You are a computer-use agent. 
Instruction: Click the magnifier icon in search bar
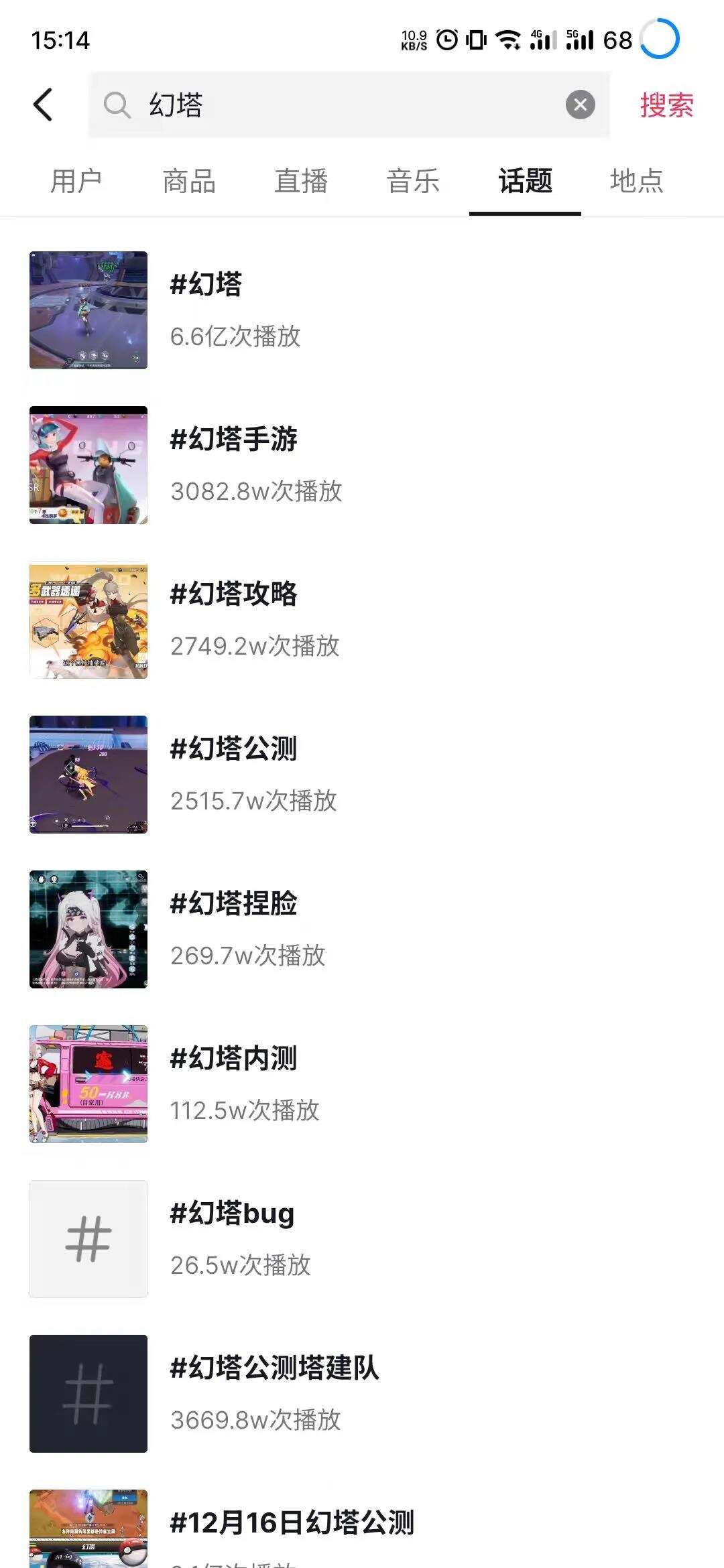pos(119,105)
